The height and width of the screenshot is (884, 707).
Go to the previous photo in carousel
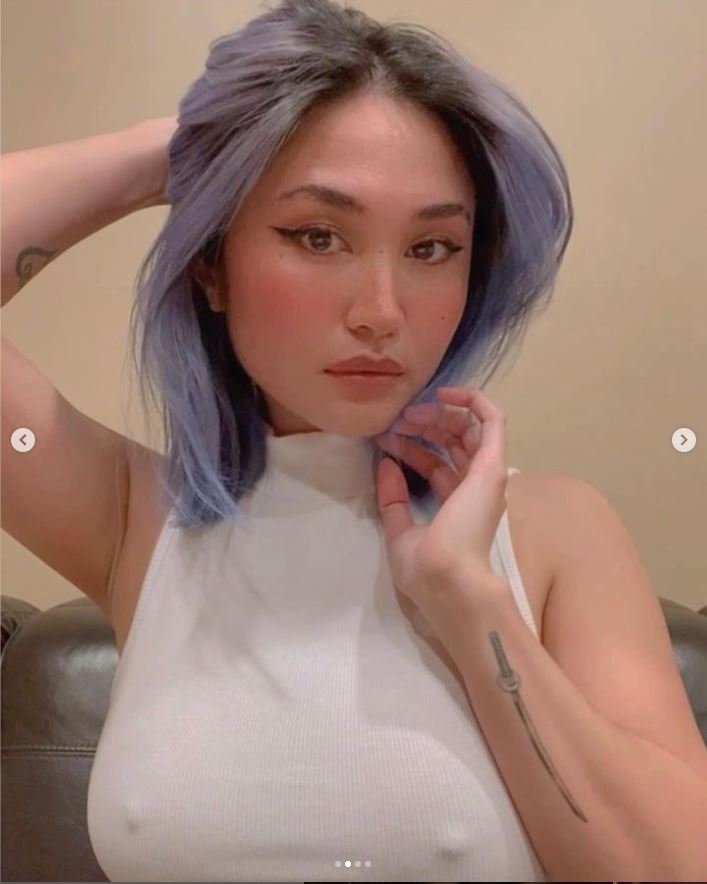23,440
